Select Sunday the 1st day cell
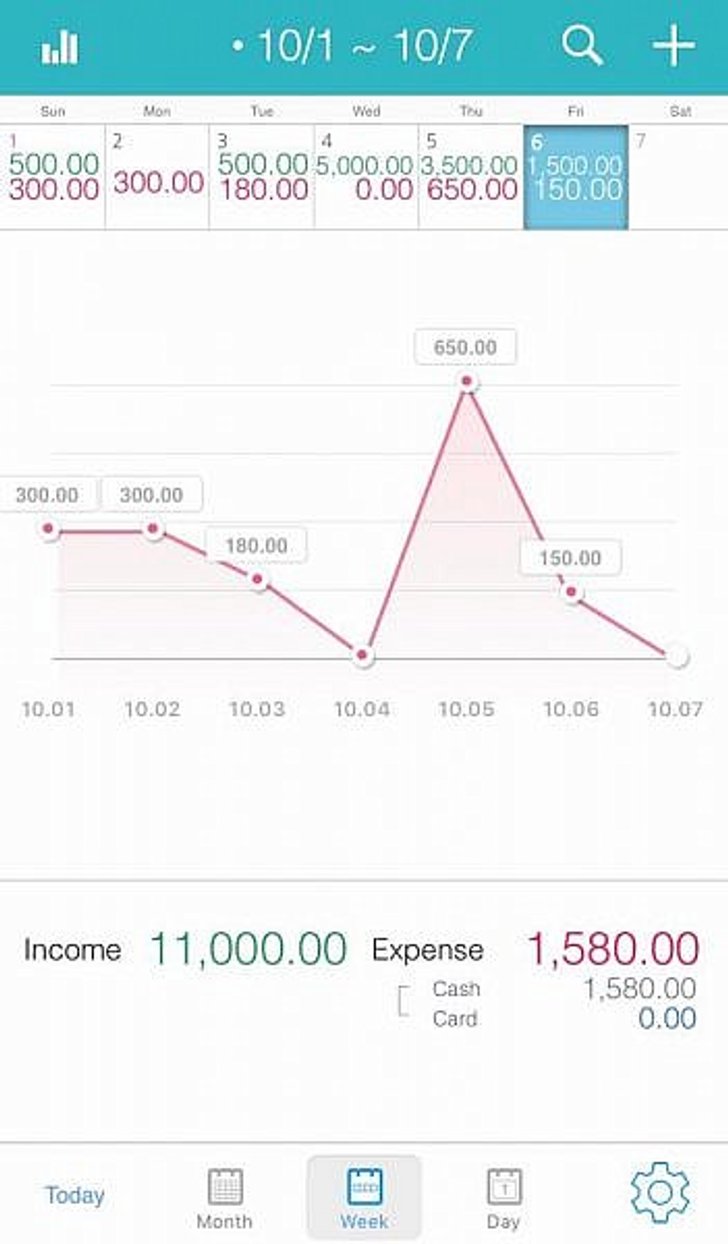 click(52, 177)
